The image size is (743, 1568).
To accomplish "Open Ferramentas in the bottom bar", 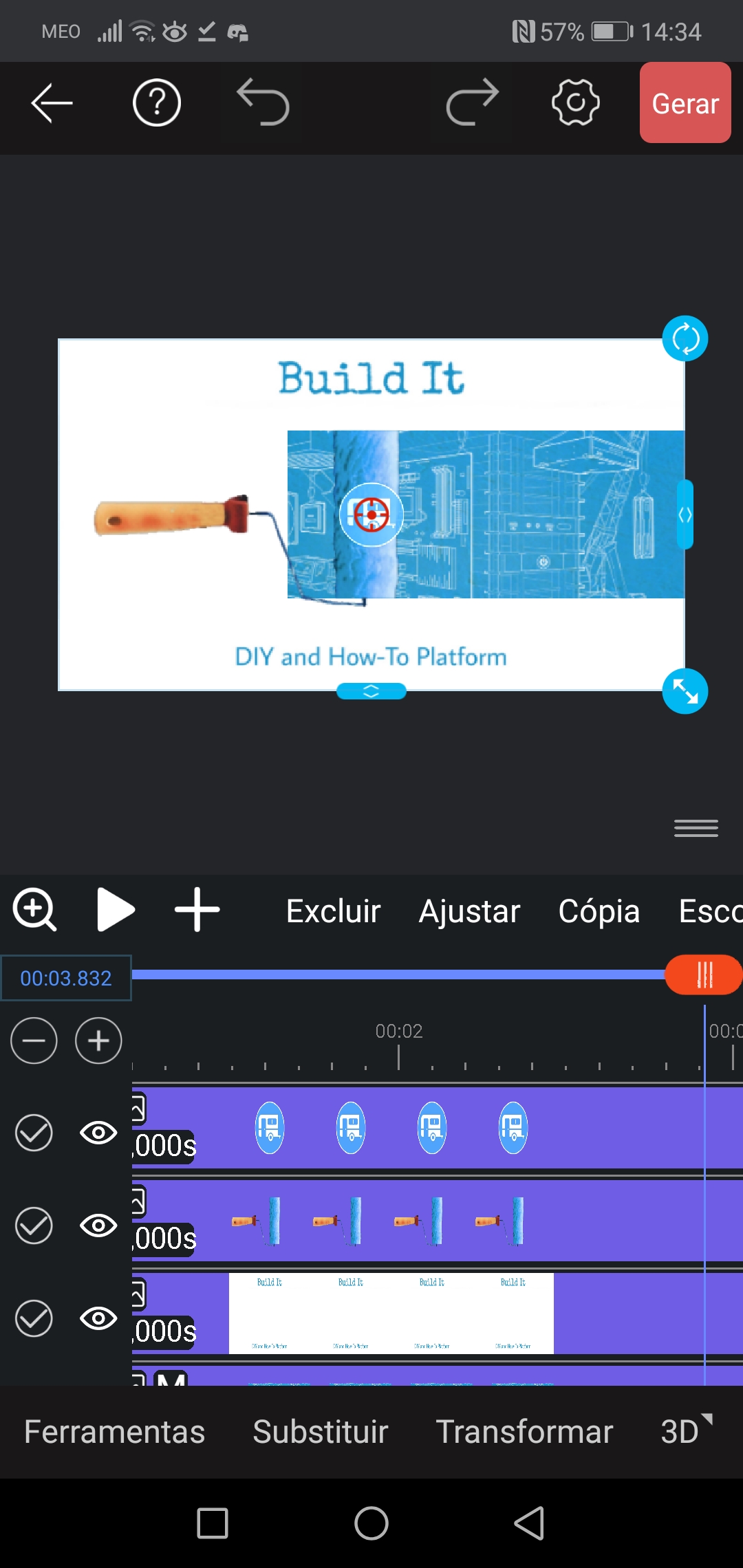I will click(114, 1432).
